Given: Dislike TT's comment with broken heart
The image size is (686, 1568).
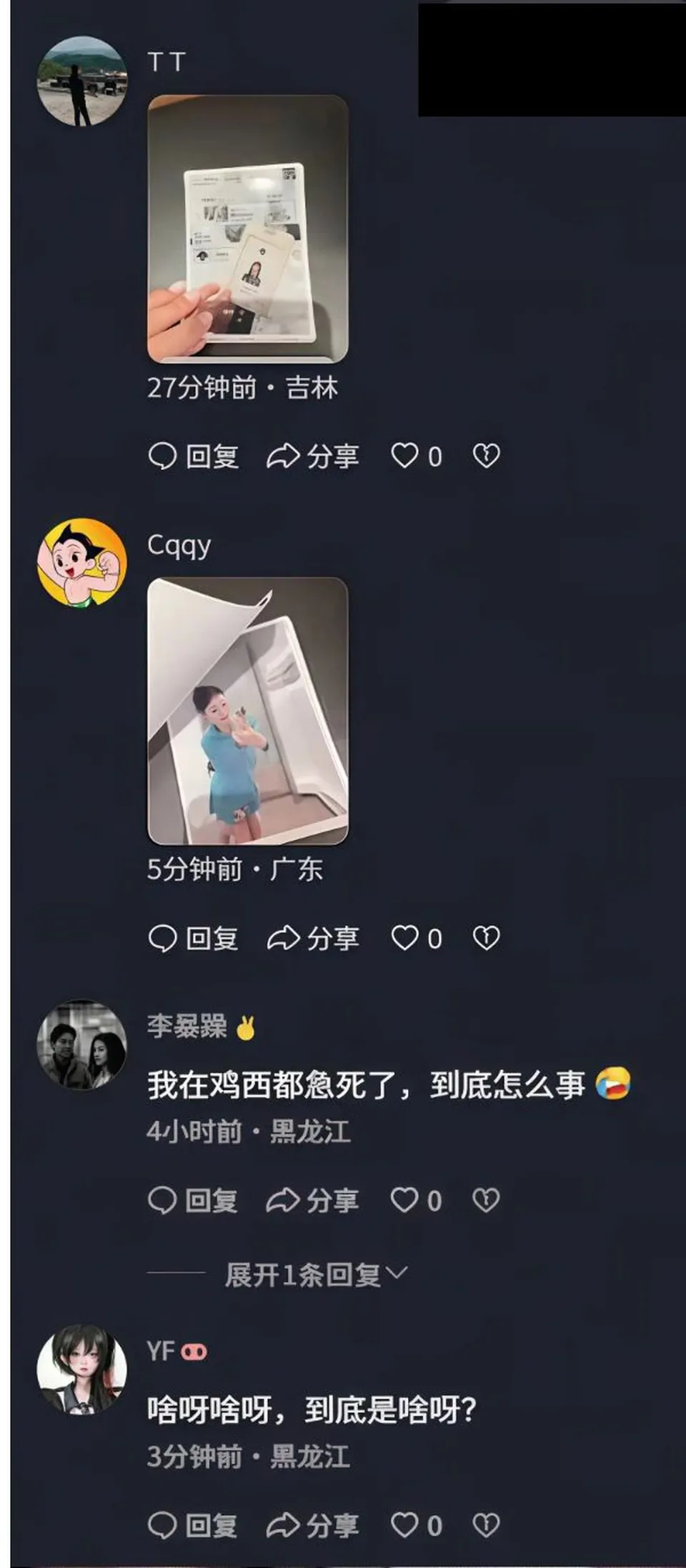Looking at the screenshot, I should point(486,456).
